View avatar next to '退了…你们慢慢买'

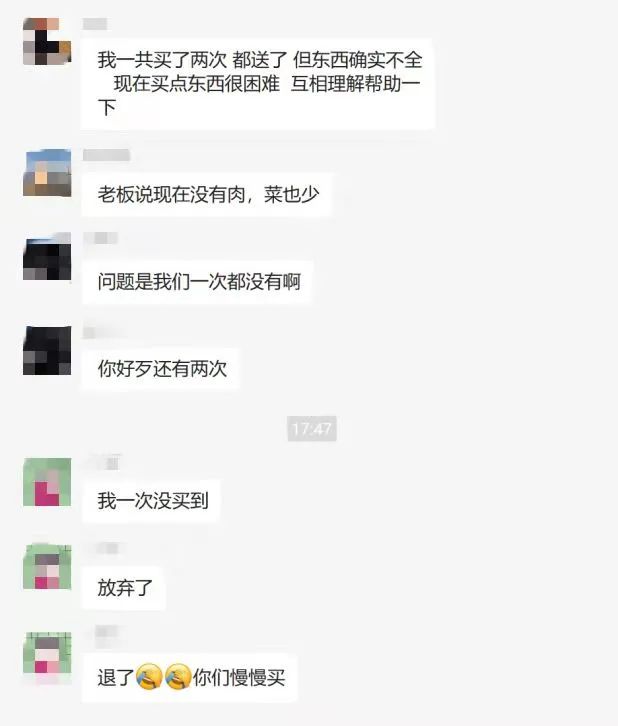(x=46, y=655)
